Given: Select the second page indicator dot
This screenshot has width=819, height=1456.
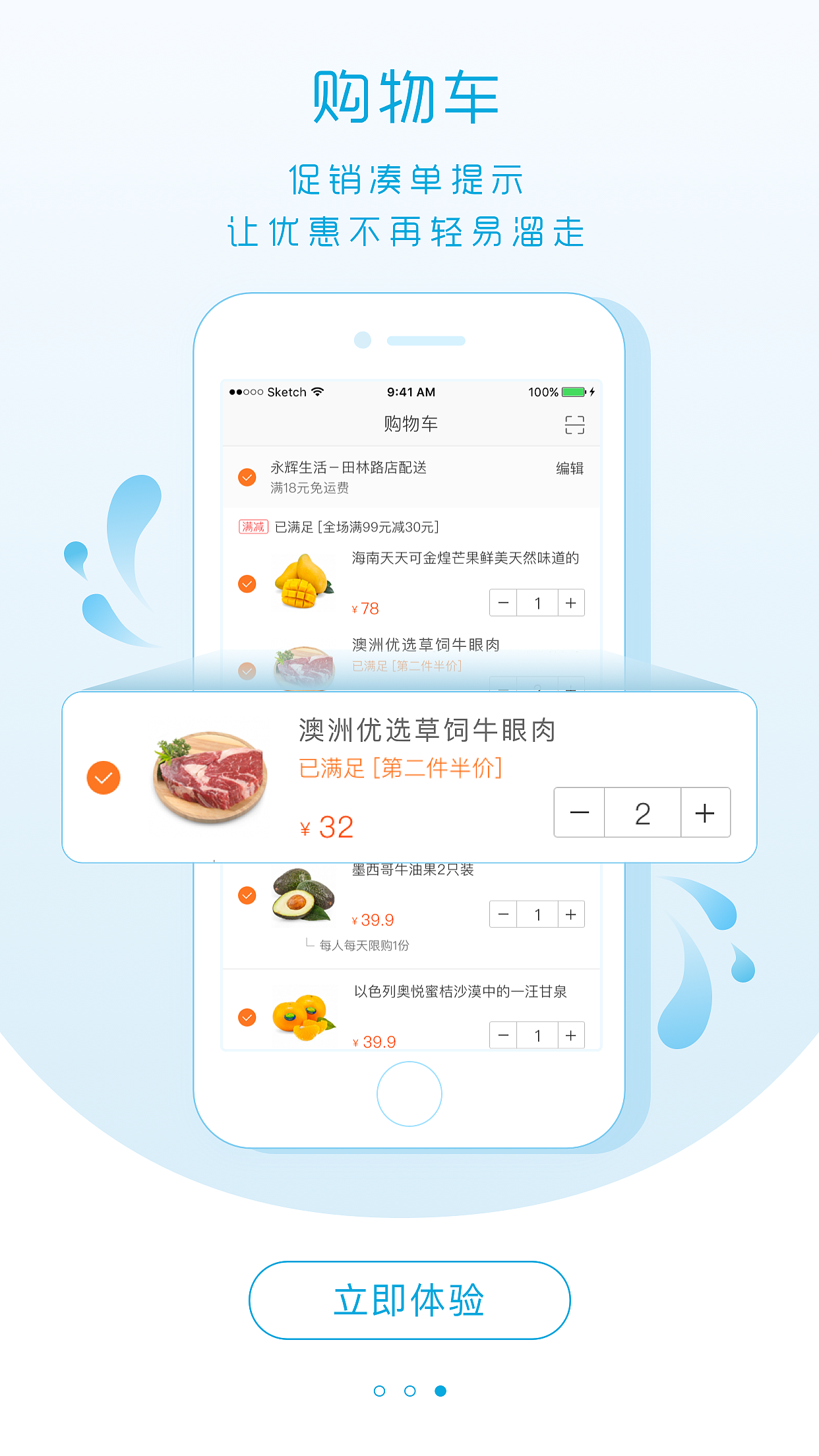Looking at the screenshot, I should (409, 1391).
